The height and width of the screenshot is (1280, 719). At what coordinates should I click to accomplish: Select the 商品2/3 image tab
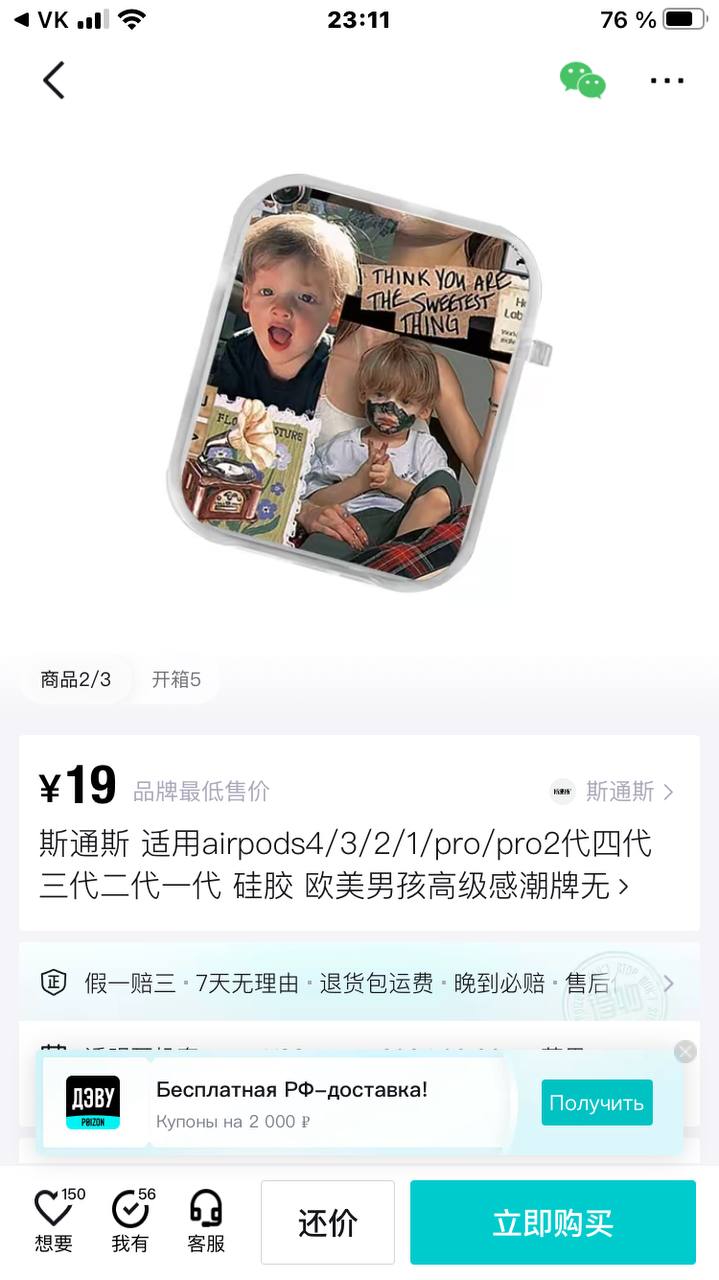tap(76, 680)
